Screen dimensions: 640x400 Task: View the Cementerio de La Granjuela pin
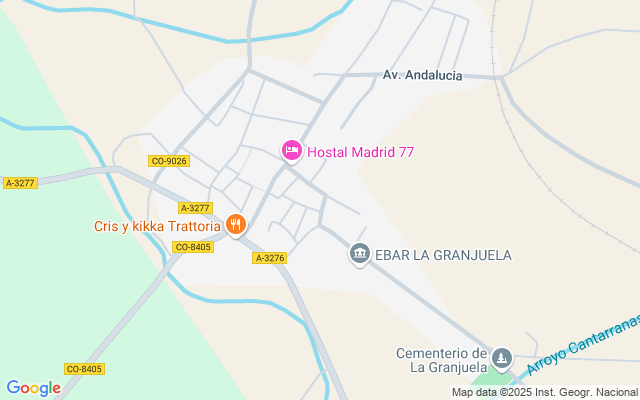(501, 358)
